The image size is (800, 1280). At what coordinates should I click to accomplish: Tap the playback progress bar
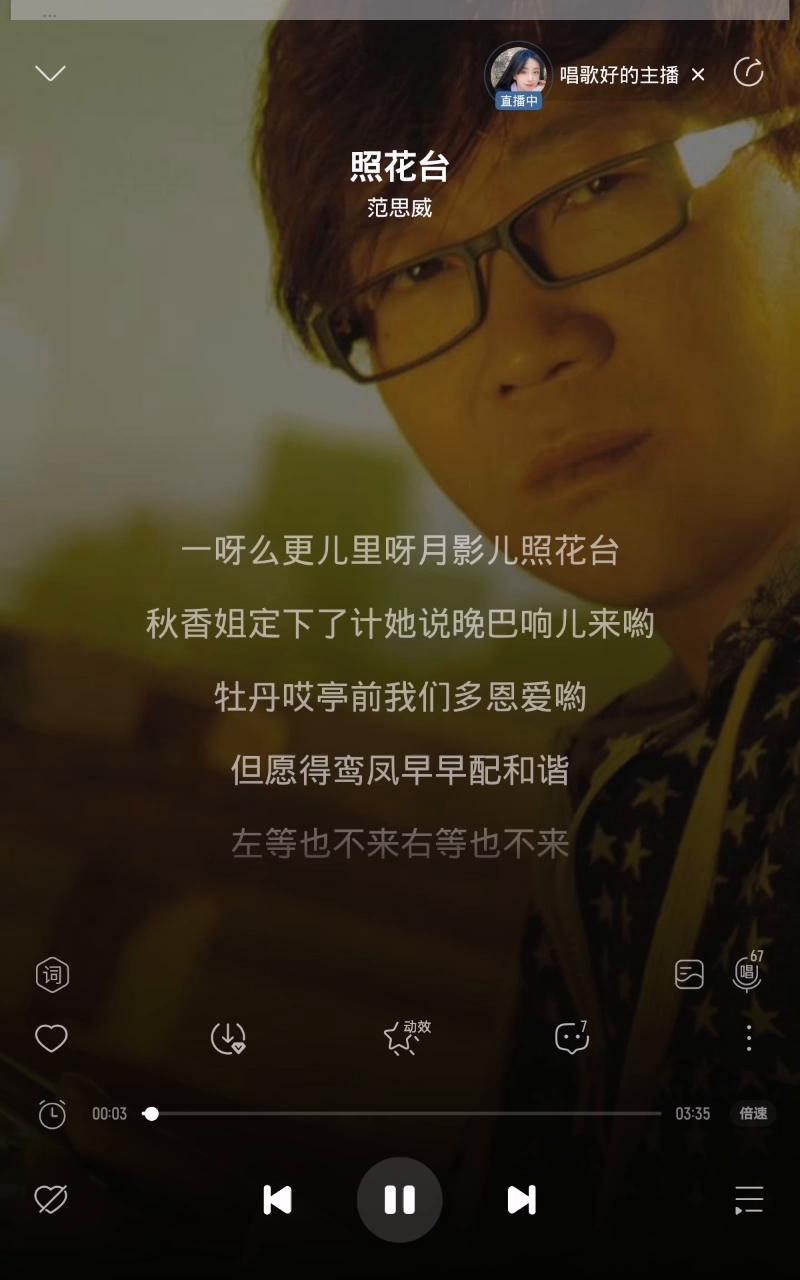(400, 1113)
